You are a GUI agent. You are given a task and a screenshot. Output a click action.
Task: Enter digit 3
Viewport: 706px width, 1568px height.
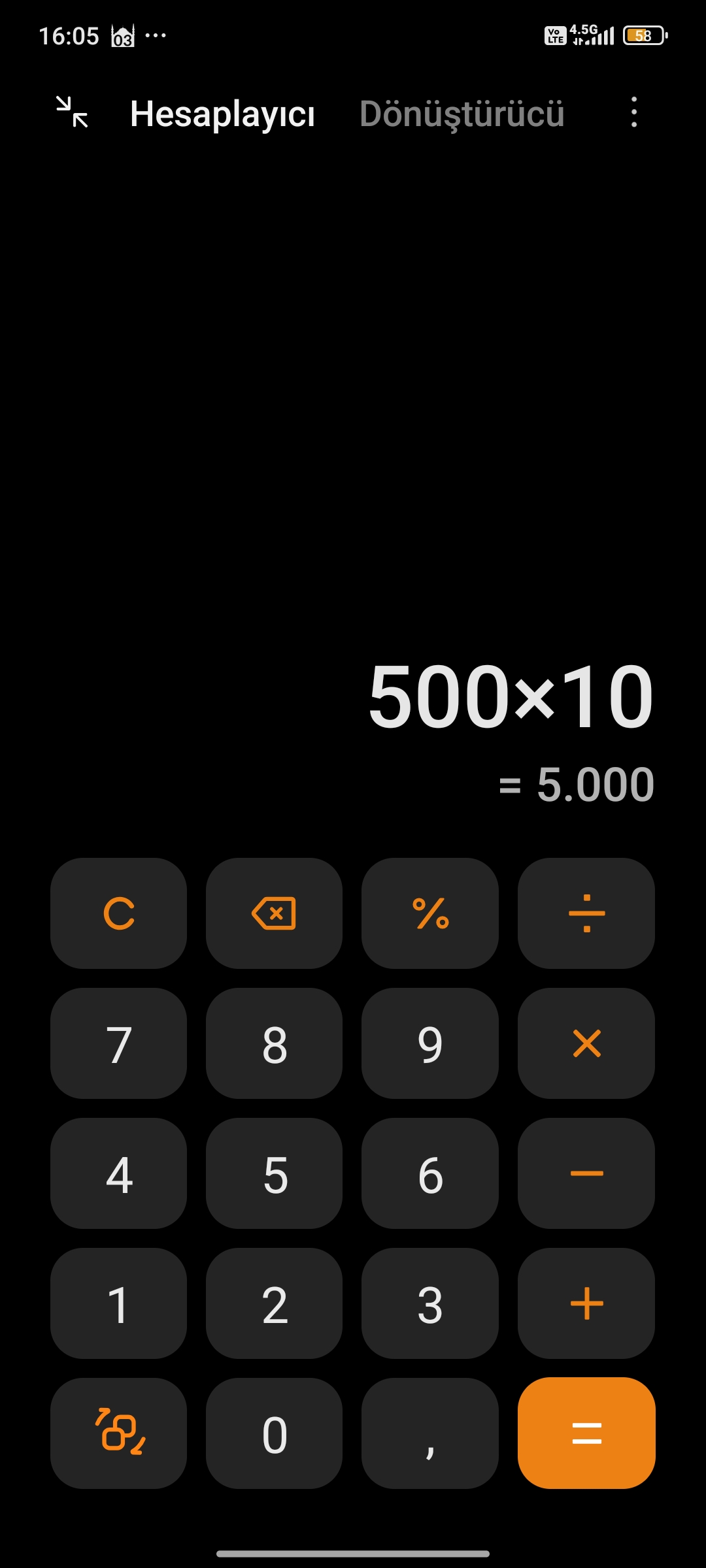pos(430,1303)
